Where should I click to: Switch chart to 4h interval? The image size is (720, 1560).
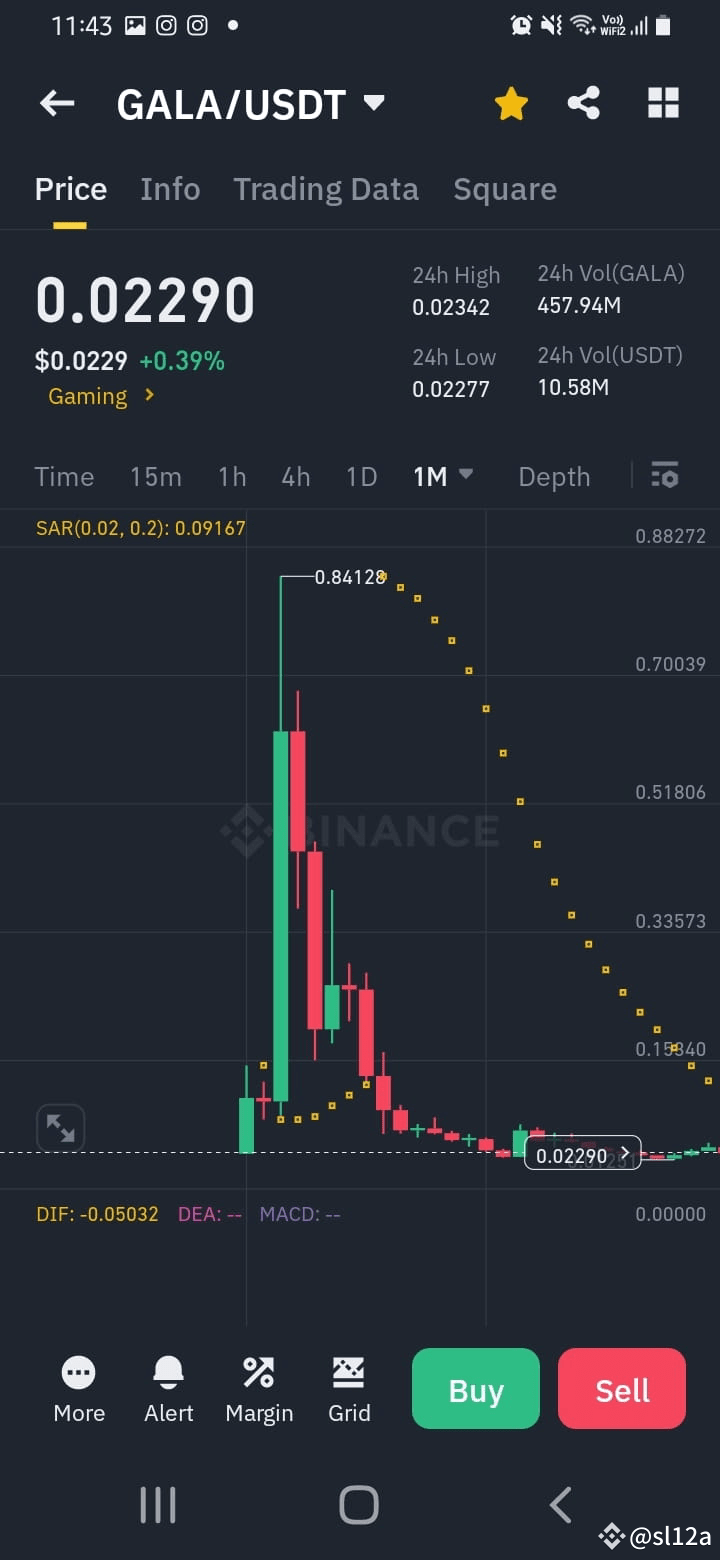(296, 477)
